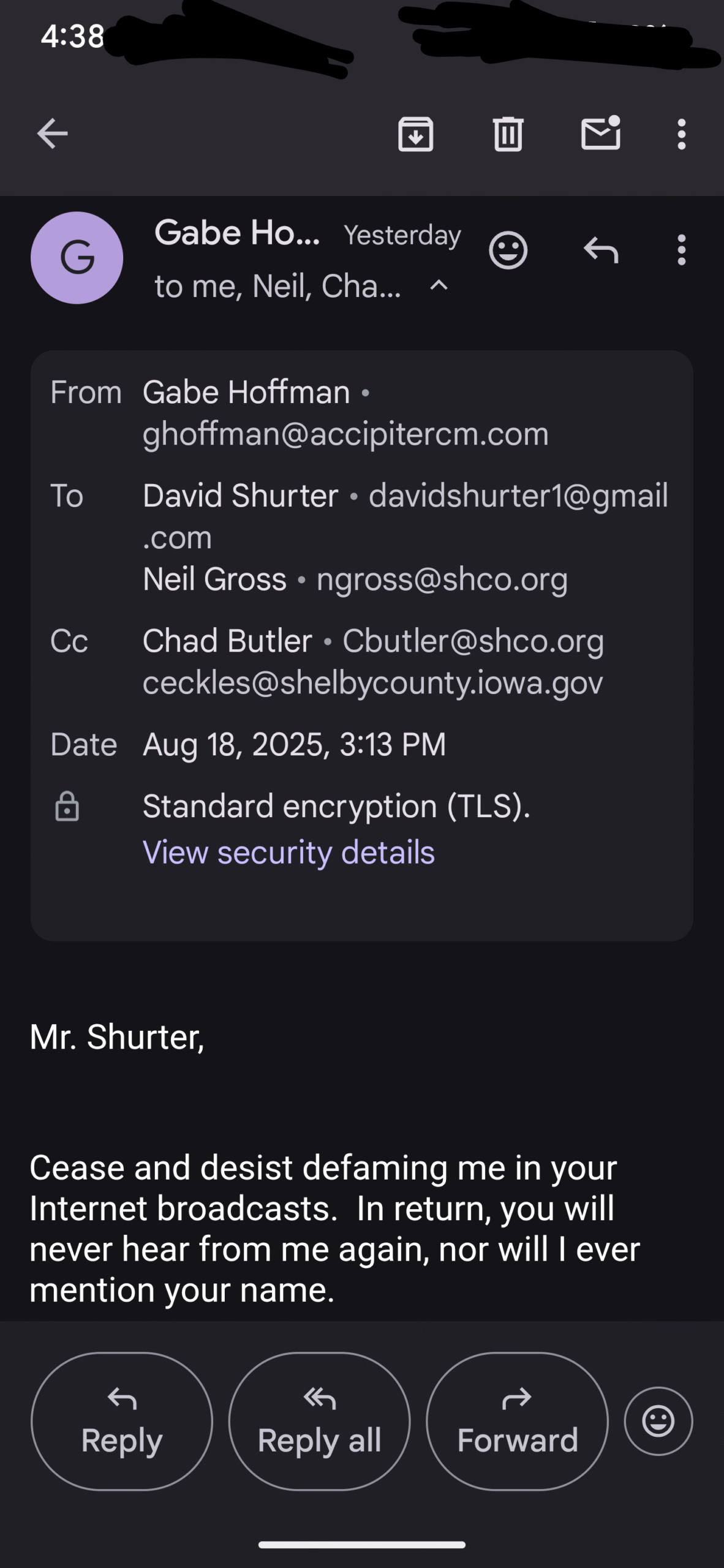Viewport: 724px width, 1568px height.
Task: Collapse the recipient details
Action: point(439,285)
